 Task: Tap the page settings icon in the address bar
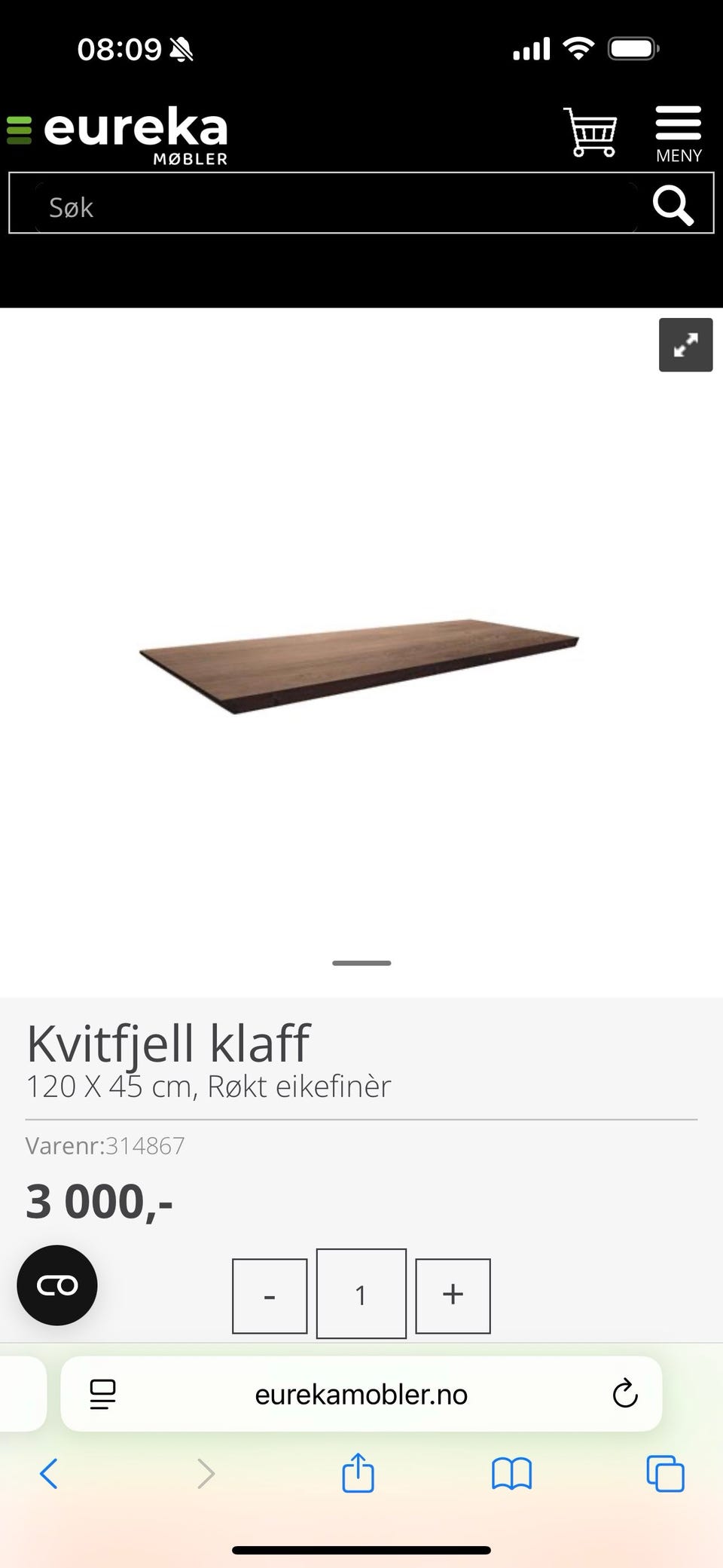point(102,1395)
